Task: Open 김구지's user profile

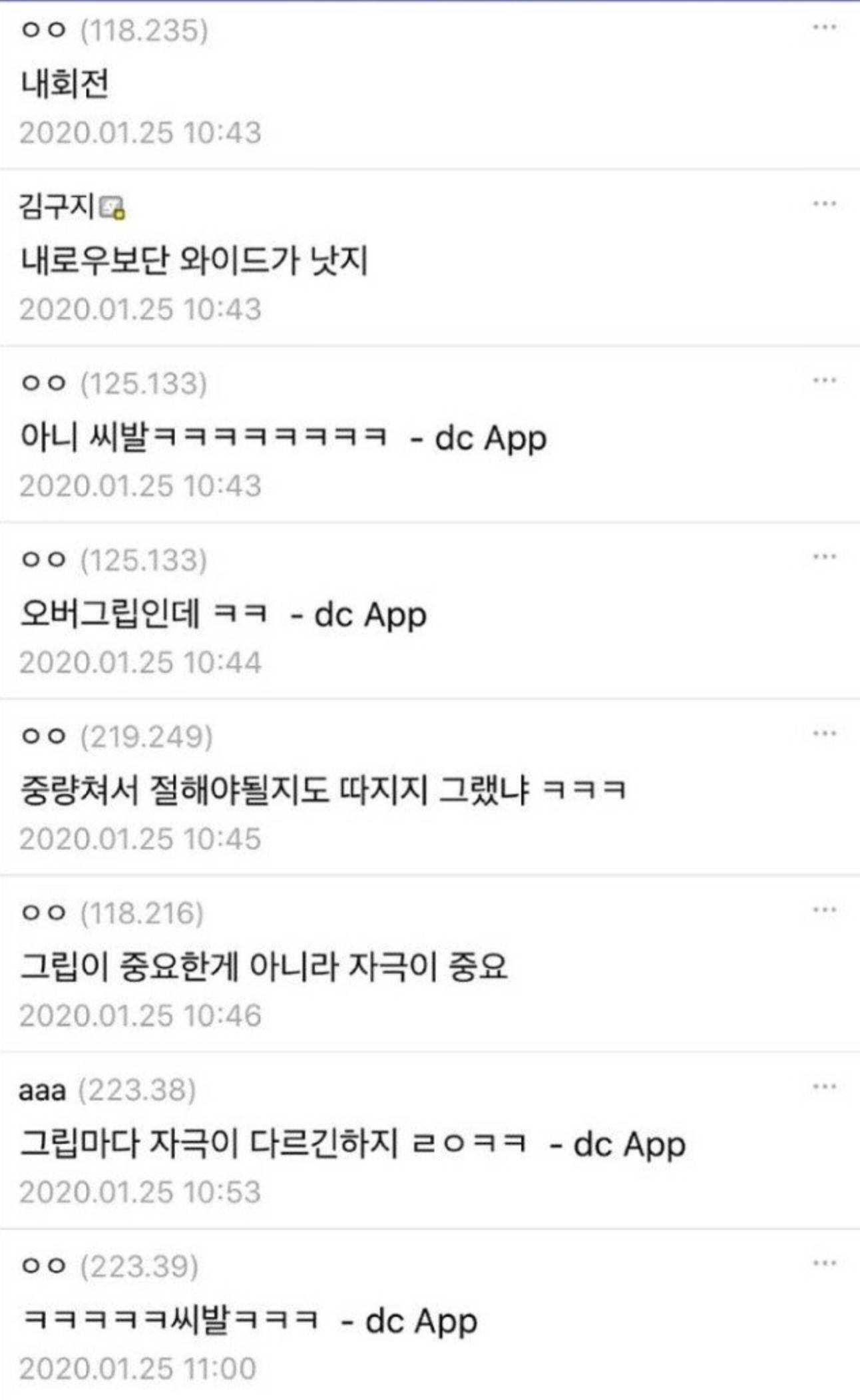Action: click(58, 206)
